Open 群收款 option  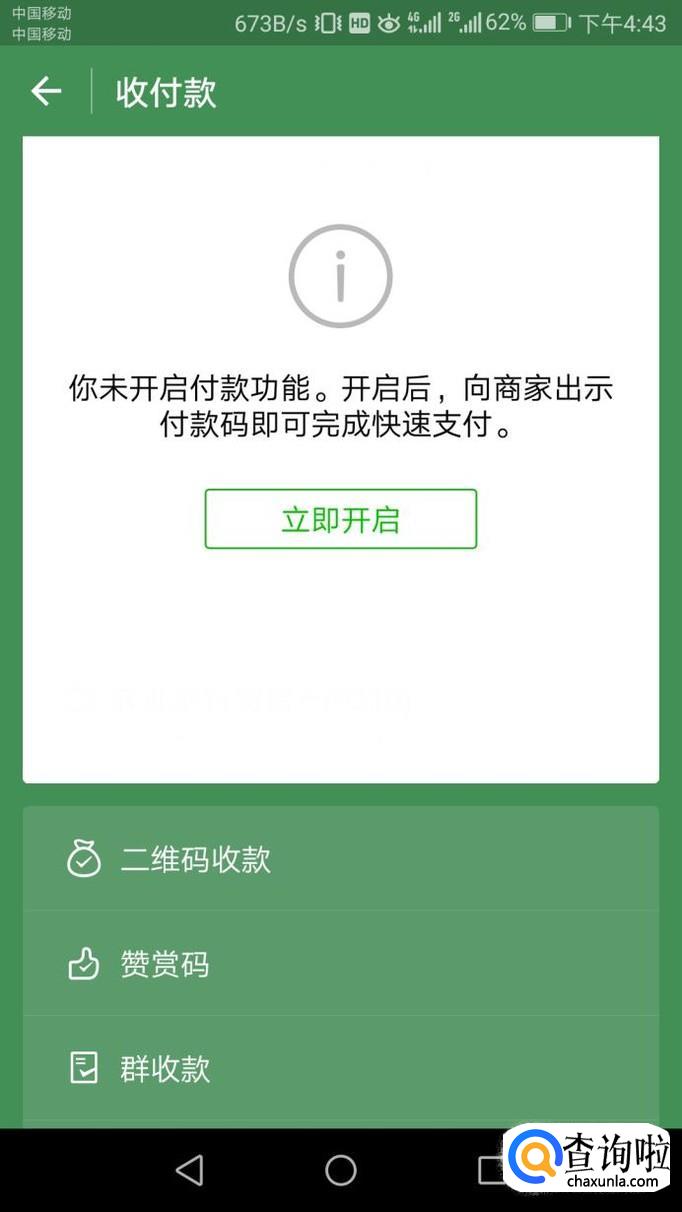point(340,1068)
